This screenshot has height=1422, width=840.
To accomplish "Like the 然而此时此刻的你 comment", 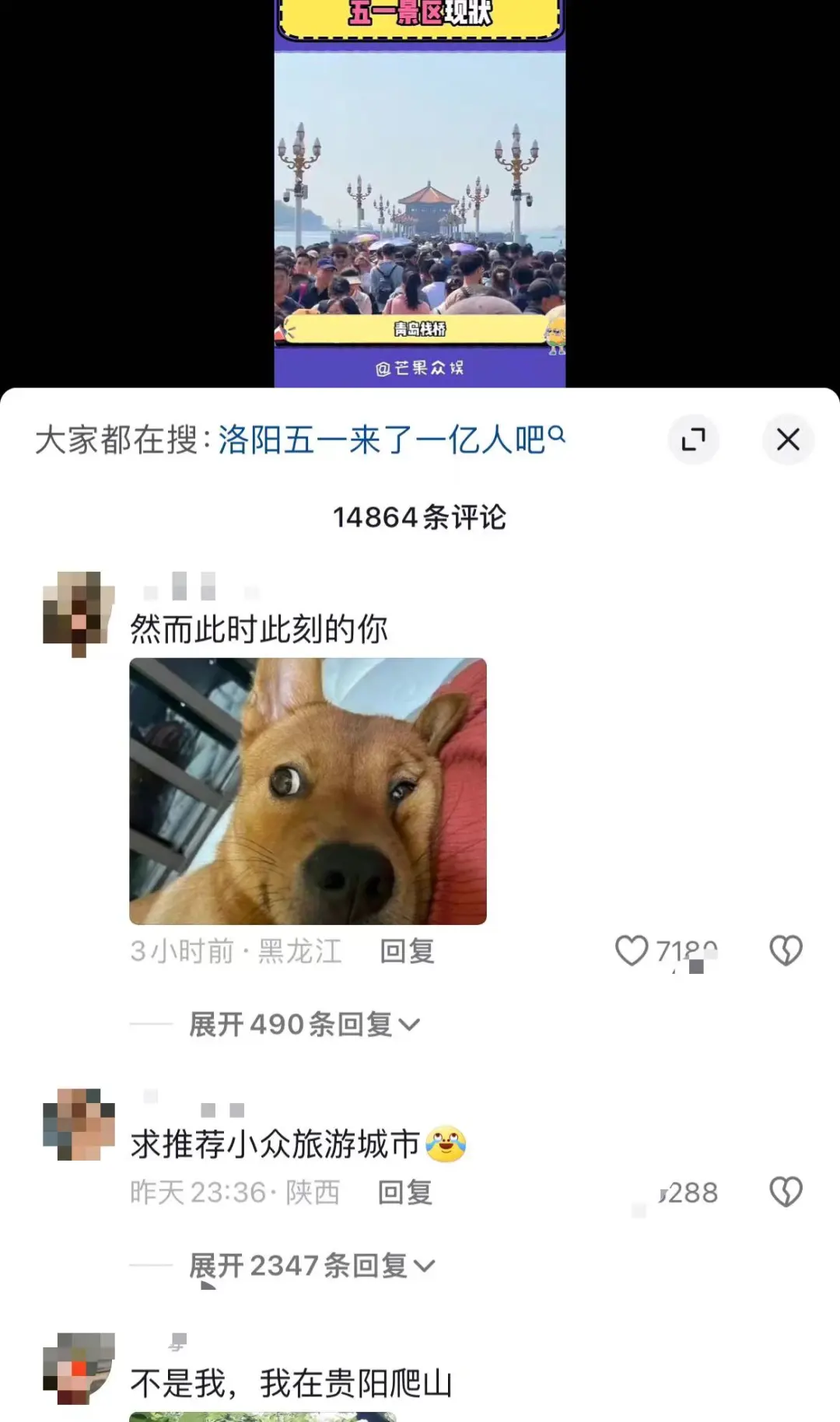I will coord(632,951).
